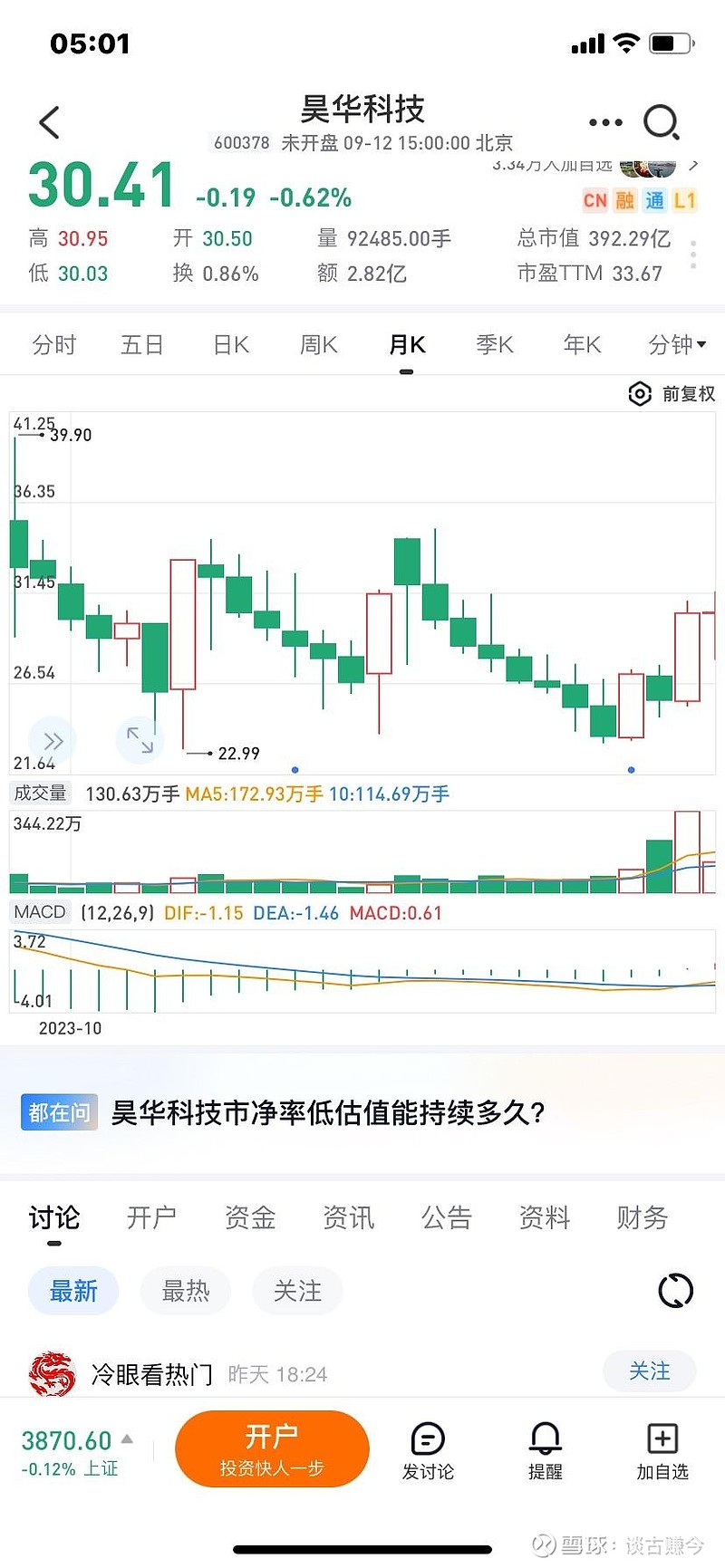Open 前复权 chart adjustment settings
725x1568 pixels.
coord(672,394)
